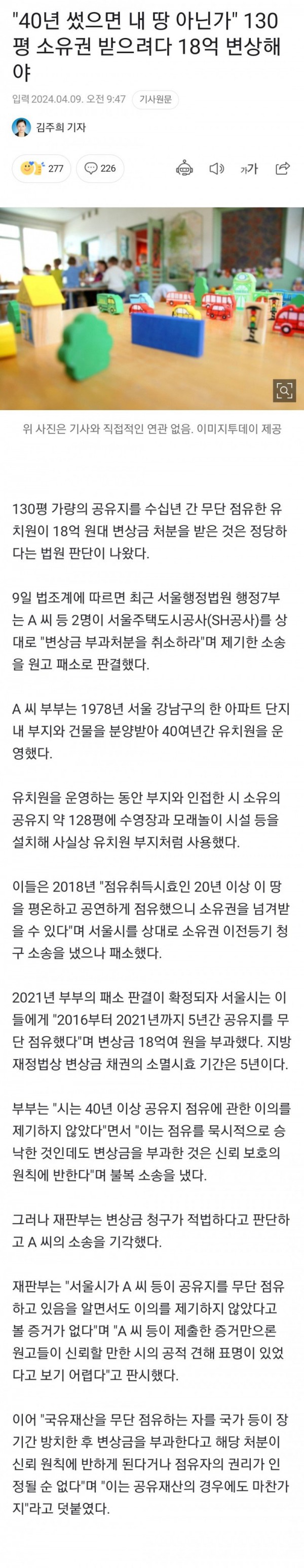
Task: Open the 226 comments
Action: [100, 168]
